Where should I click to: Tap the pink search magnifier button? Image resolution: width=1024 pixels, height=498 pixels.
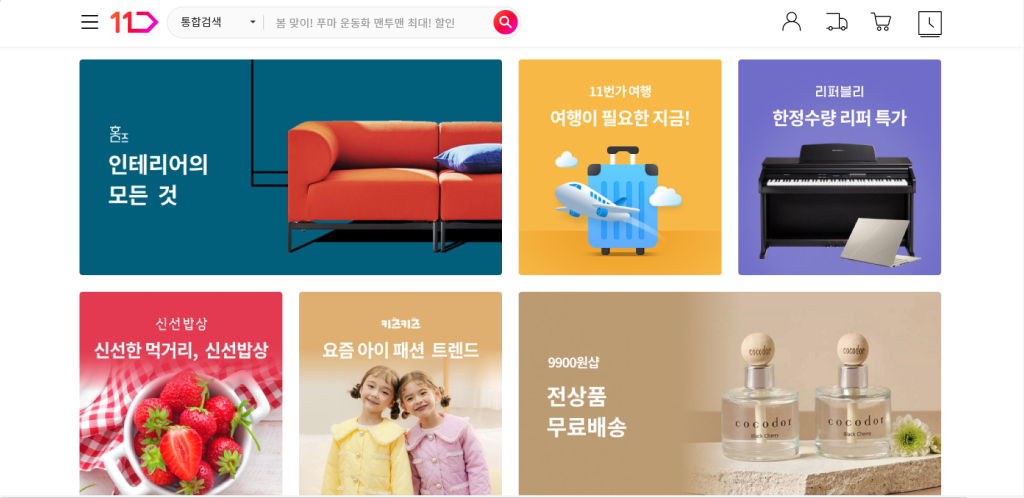click(505, 22)
